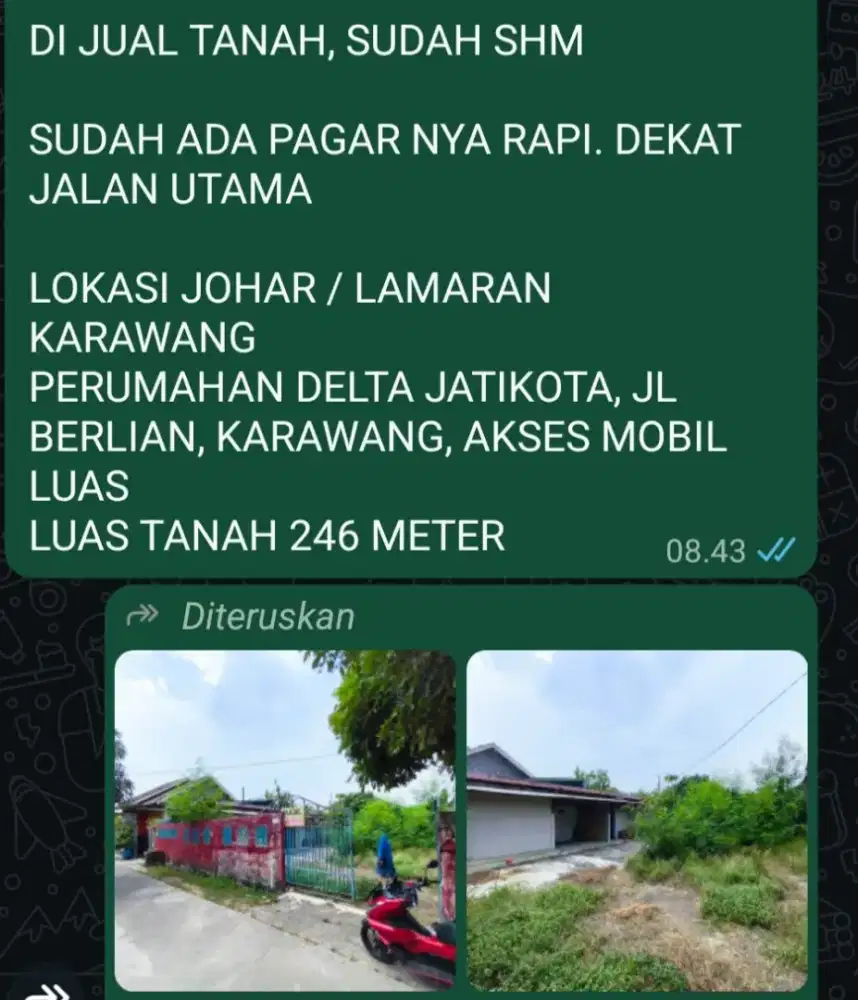Open the left photo showing the red house

click(x=287, y=820)
